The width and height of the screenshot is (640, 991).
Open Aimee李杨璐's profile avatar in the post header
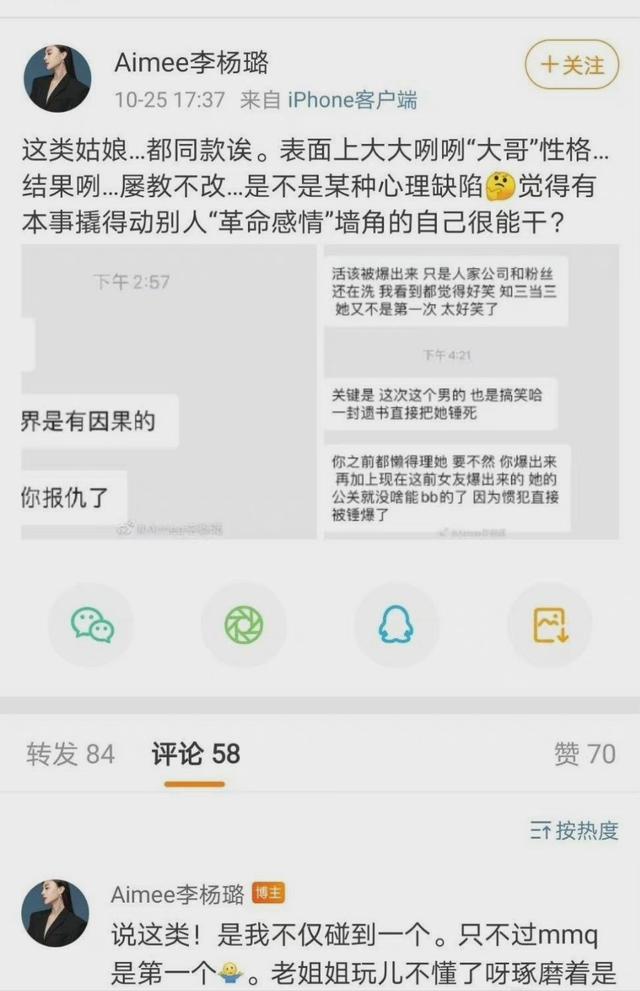pos(57,78)
